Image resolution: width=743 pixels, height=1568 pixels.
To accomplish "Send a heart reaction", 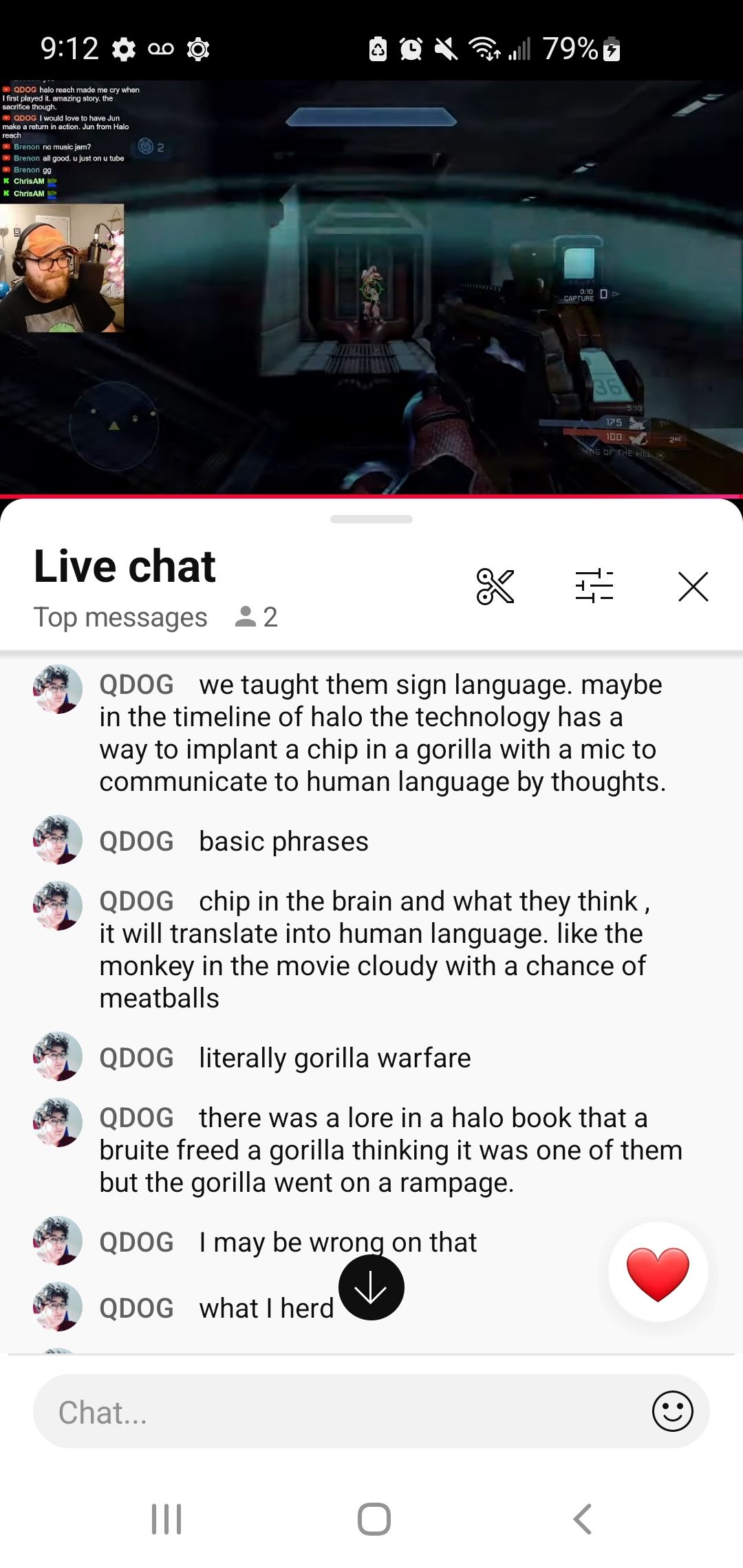I will [x=658, y=1272].
